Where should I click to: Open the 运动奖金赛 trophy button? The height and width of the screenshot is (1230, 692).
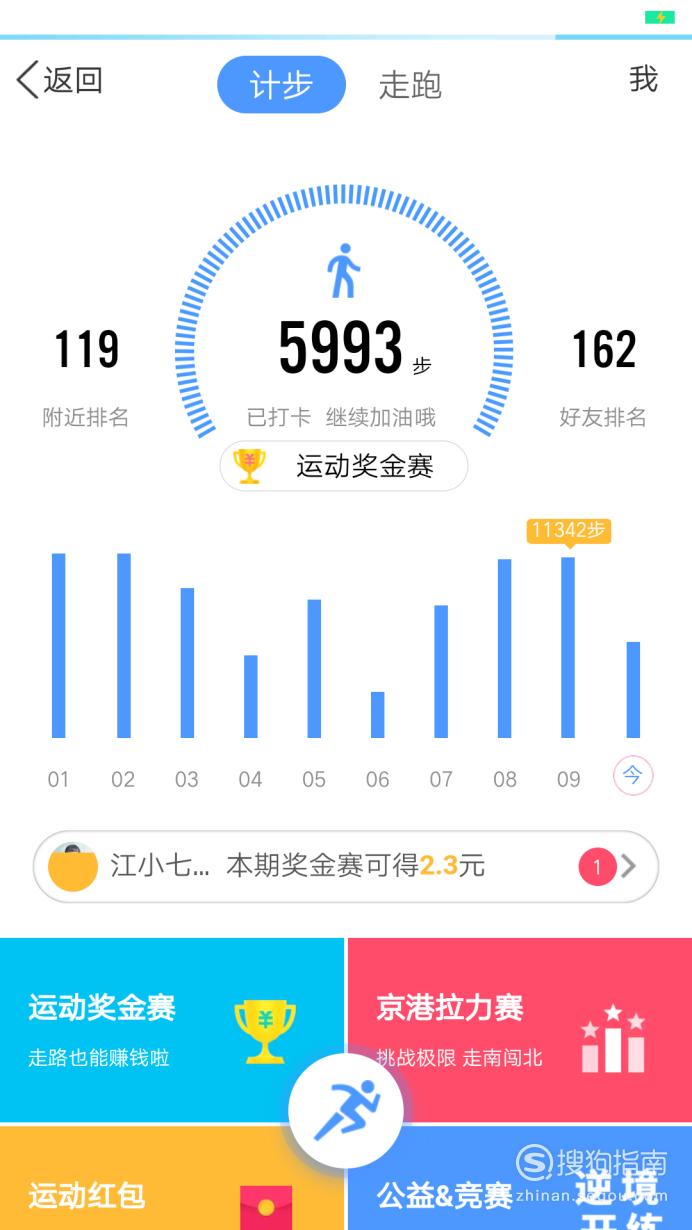pos(344,466)
